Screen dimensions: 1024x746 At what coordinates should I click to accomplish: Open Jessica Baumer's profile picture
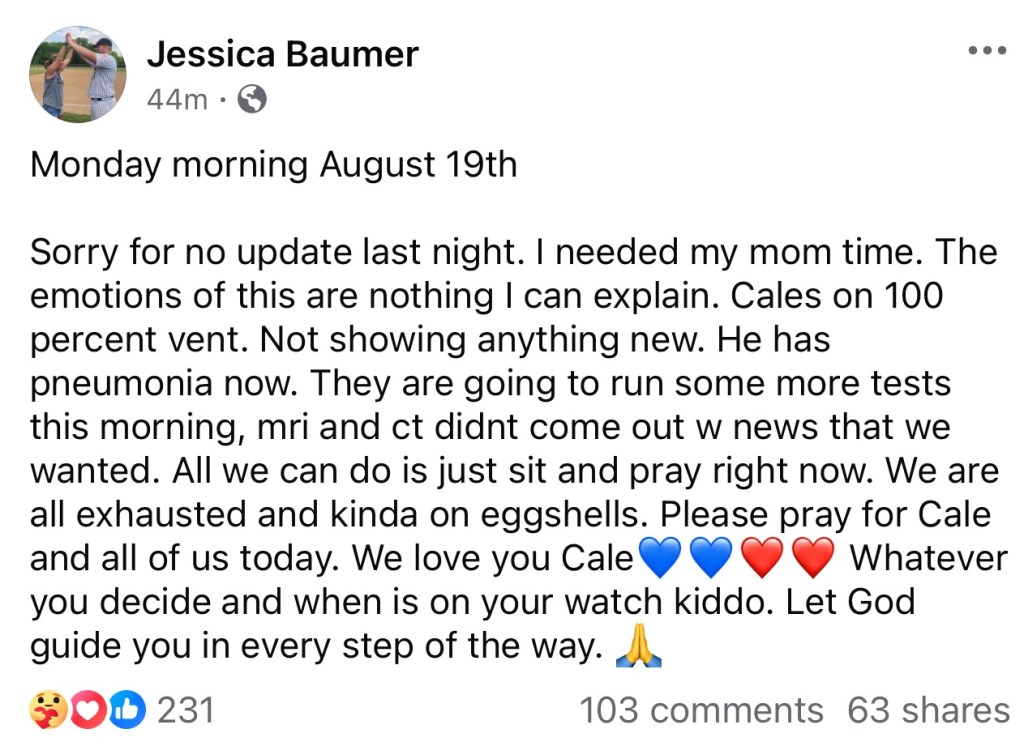pyautogui.click(x=78, y=74)
